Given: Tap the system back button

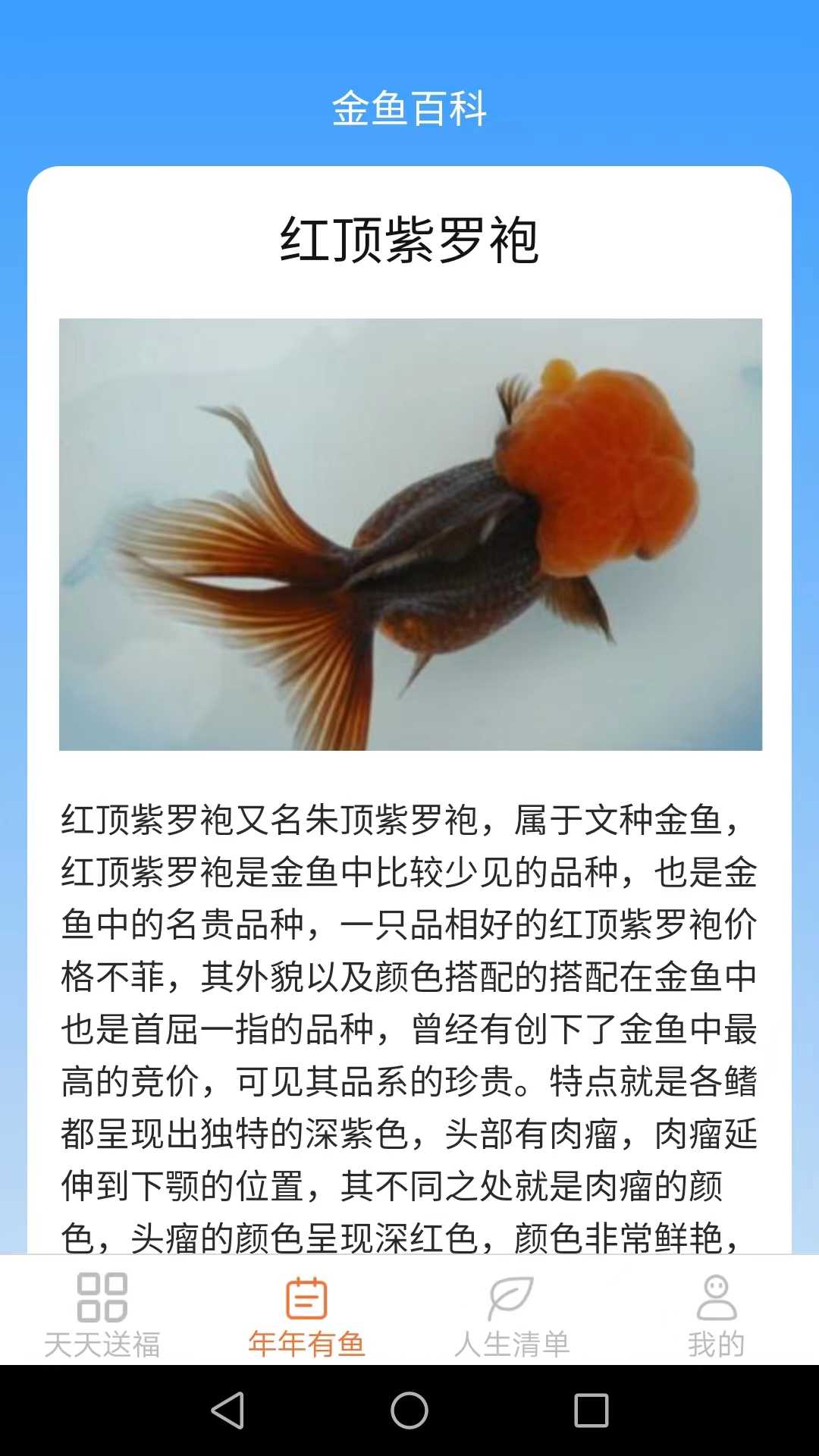Looking at the screenshot, I should click(x=227, y=1410).
